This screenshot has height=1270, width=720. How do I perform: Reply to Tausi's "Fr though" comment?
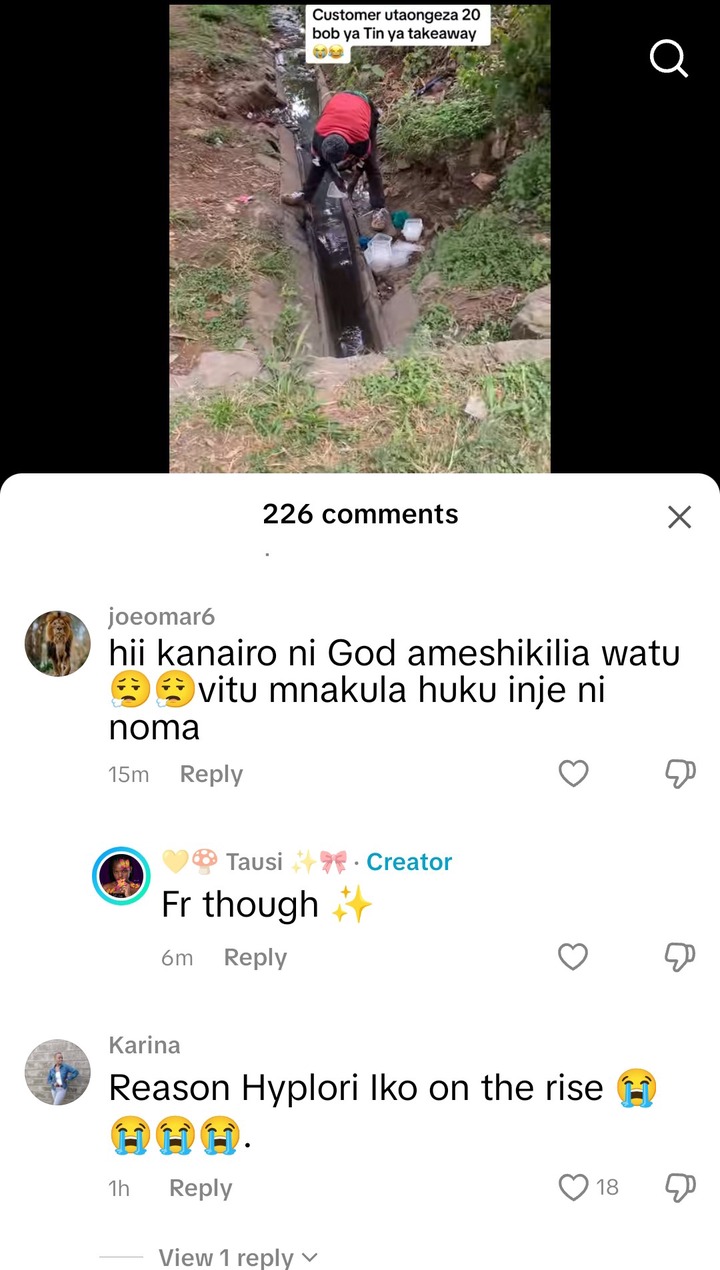(255, 957)
